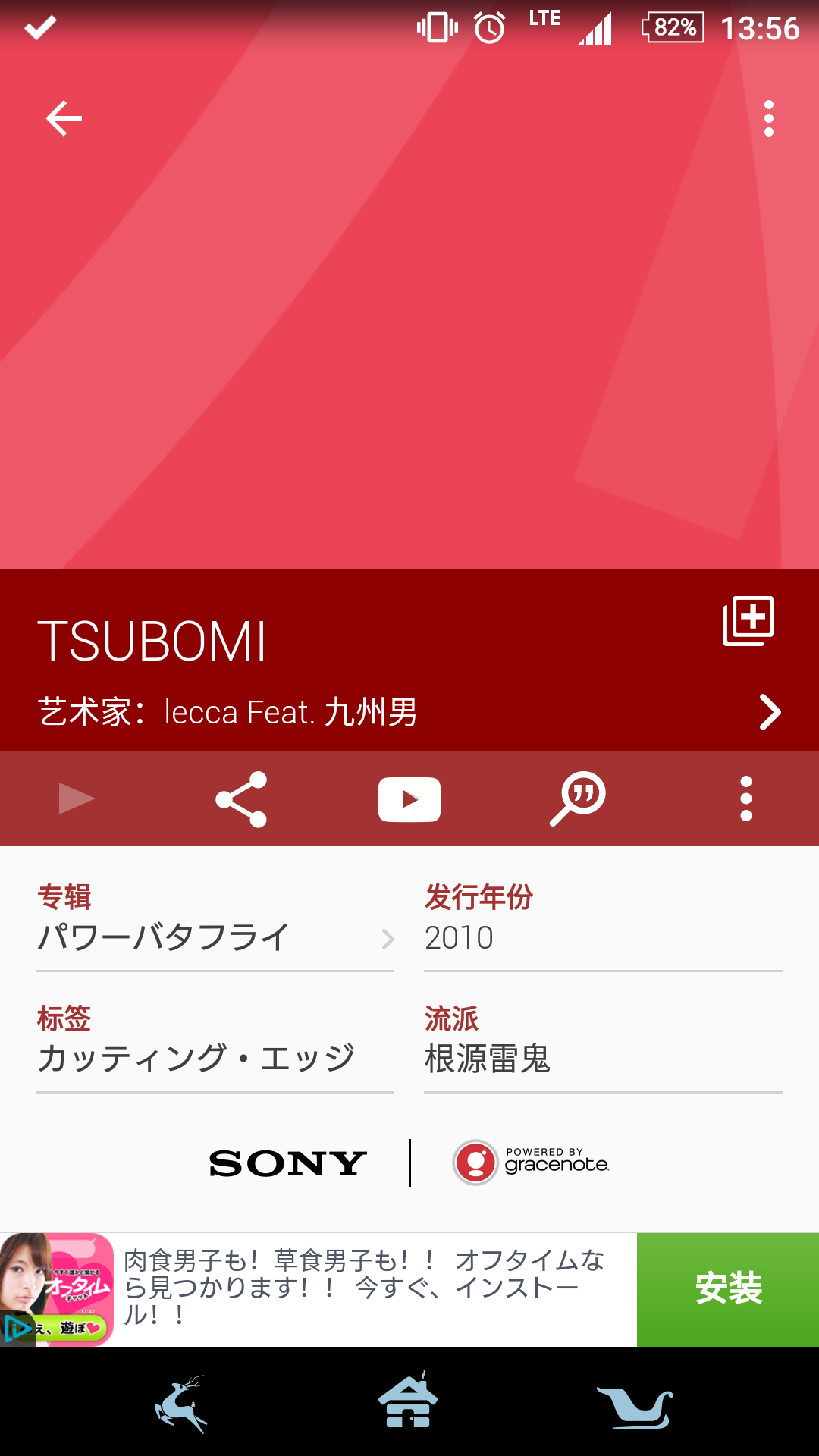Open the album パワーバタフライ
Image resolution: width=819 pixels, height=1456 pixels.
pos(215,937)
